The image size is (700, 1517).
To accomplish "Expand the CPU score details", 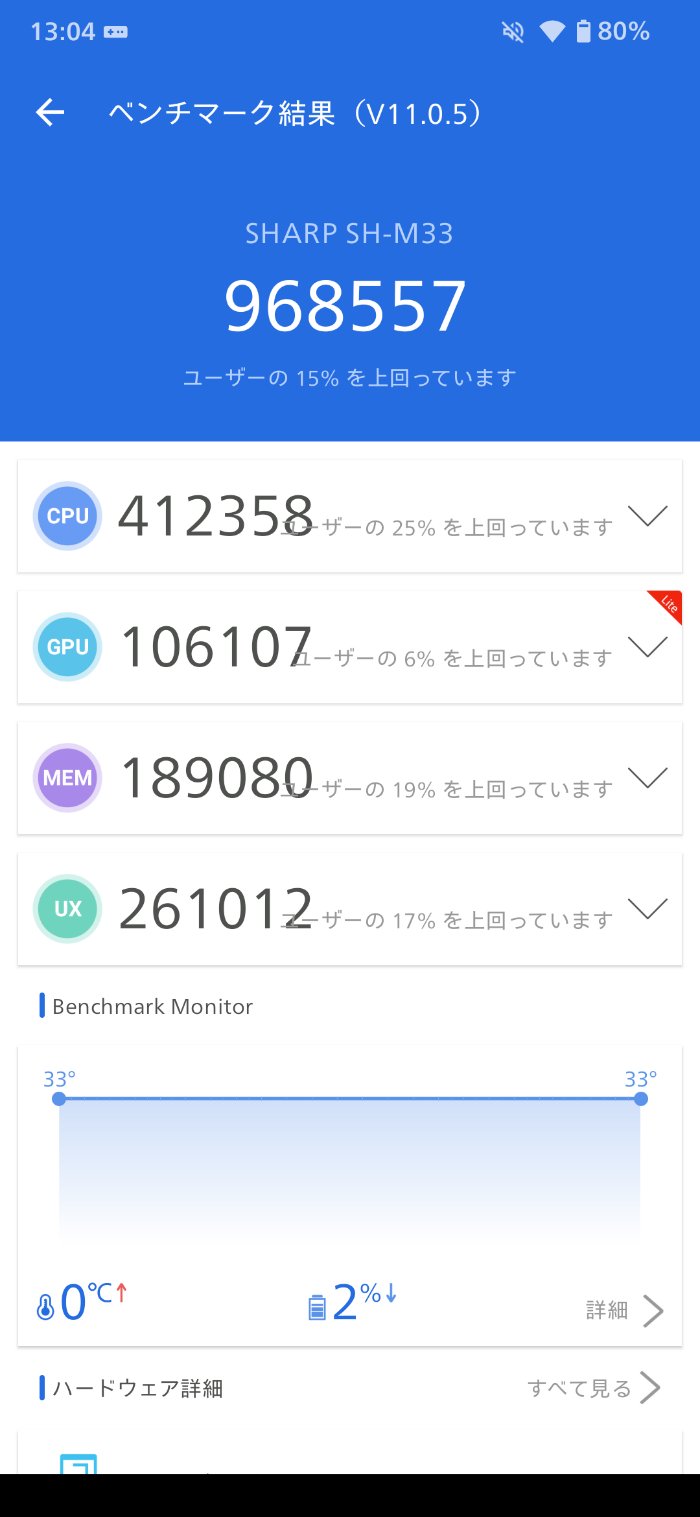I will pyautogui.click(x=647, y=517).
